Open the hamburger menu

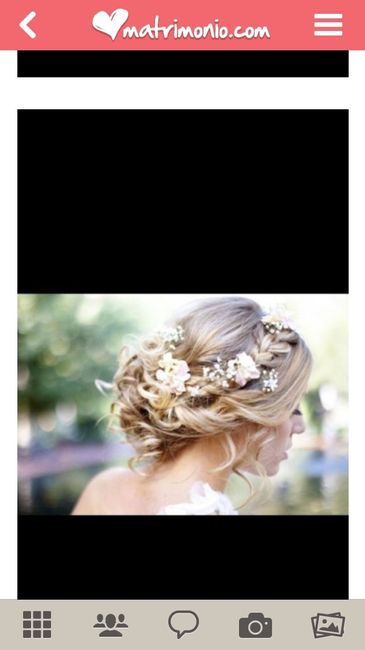pyautogui.click(x=328, y=25)
